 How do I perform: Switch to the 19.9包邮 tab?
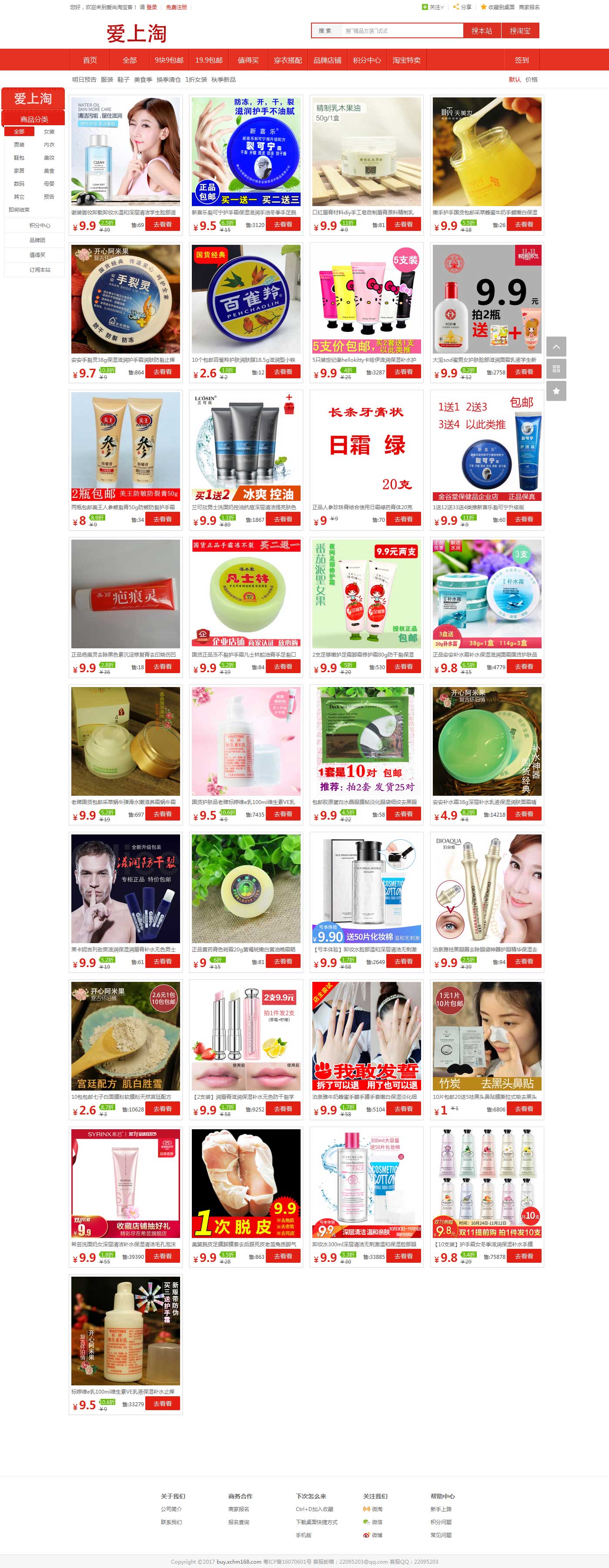point(209,60)
